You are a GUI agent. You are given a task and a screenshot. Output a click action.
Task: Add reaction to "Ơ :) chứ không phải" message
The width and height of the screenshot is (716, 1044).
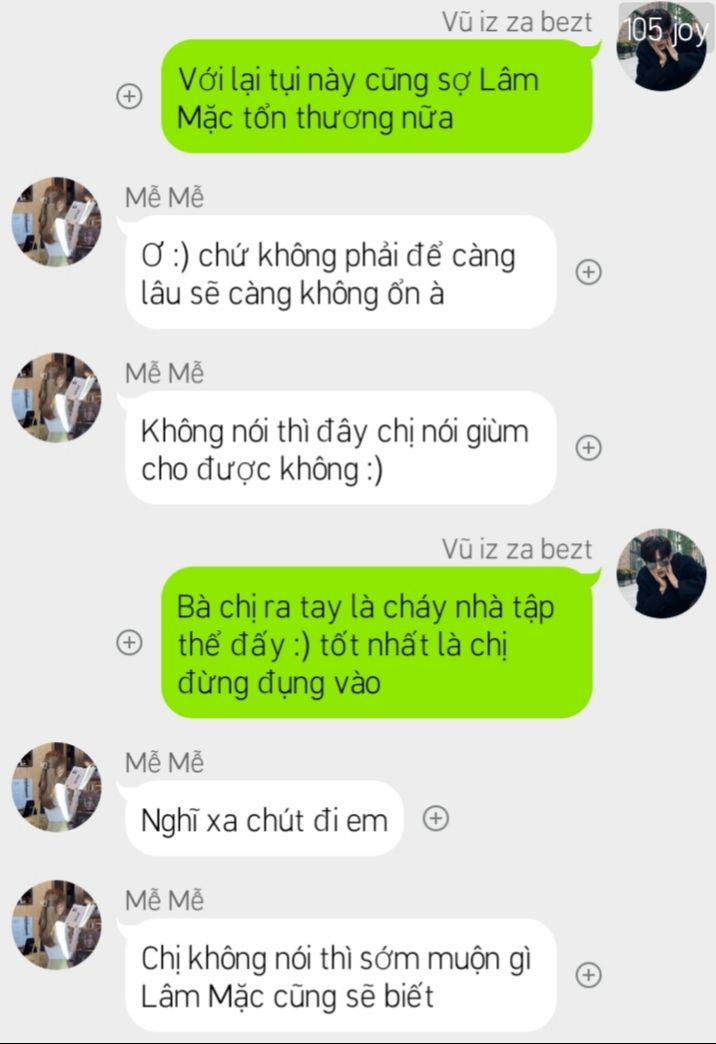coord(589,272)
